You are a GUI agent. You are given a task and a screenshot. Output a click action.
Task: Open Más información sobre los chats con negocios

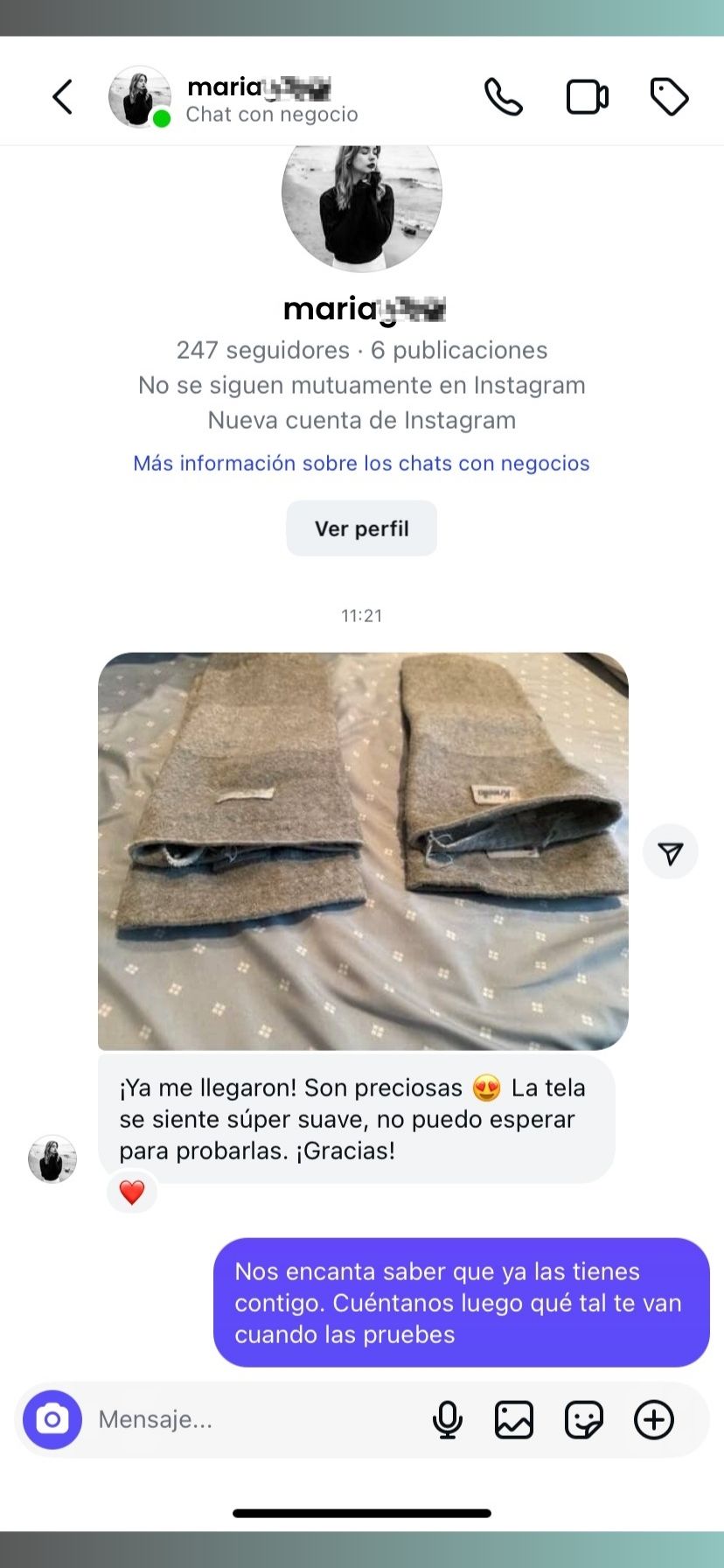pos(361,463)
